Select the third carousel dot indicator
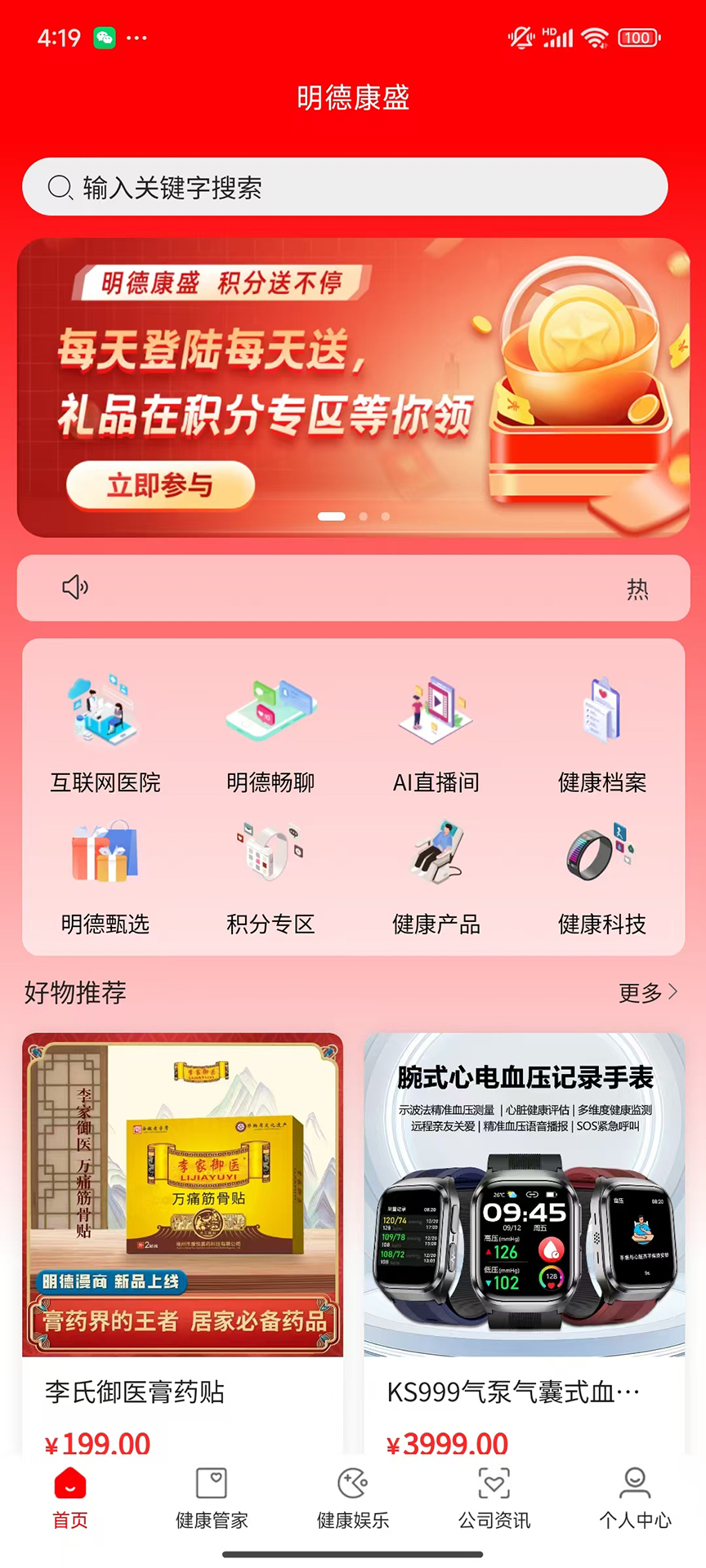Image resolution: width=706 pixels, height=1568 pixels. point(384,516)
